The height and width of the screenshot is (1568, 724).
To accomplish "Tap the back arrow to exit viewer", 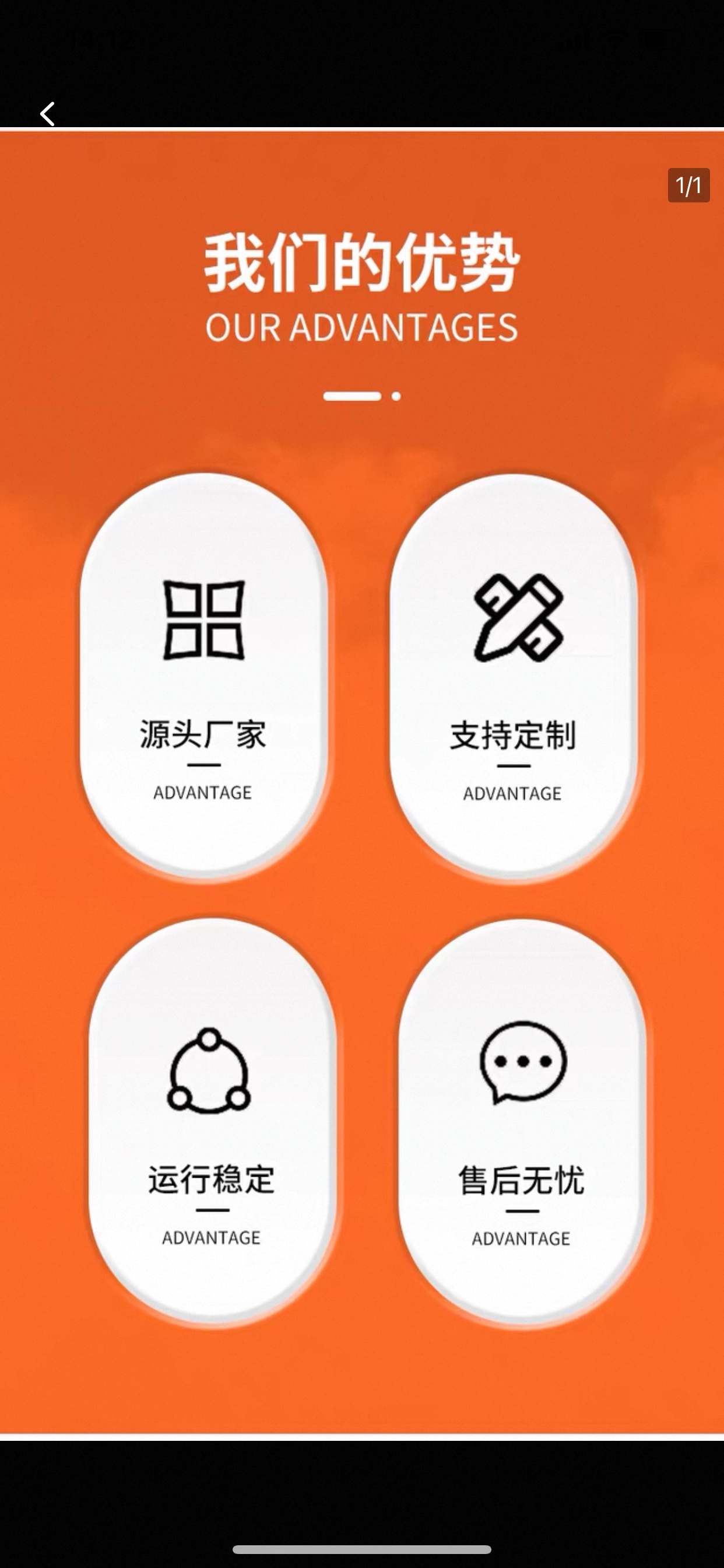I will coord(47,114).
